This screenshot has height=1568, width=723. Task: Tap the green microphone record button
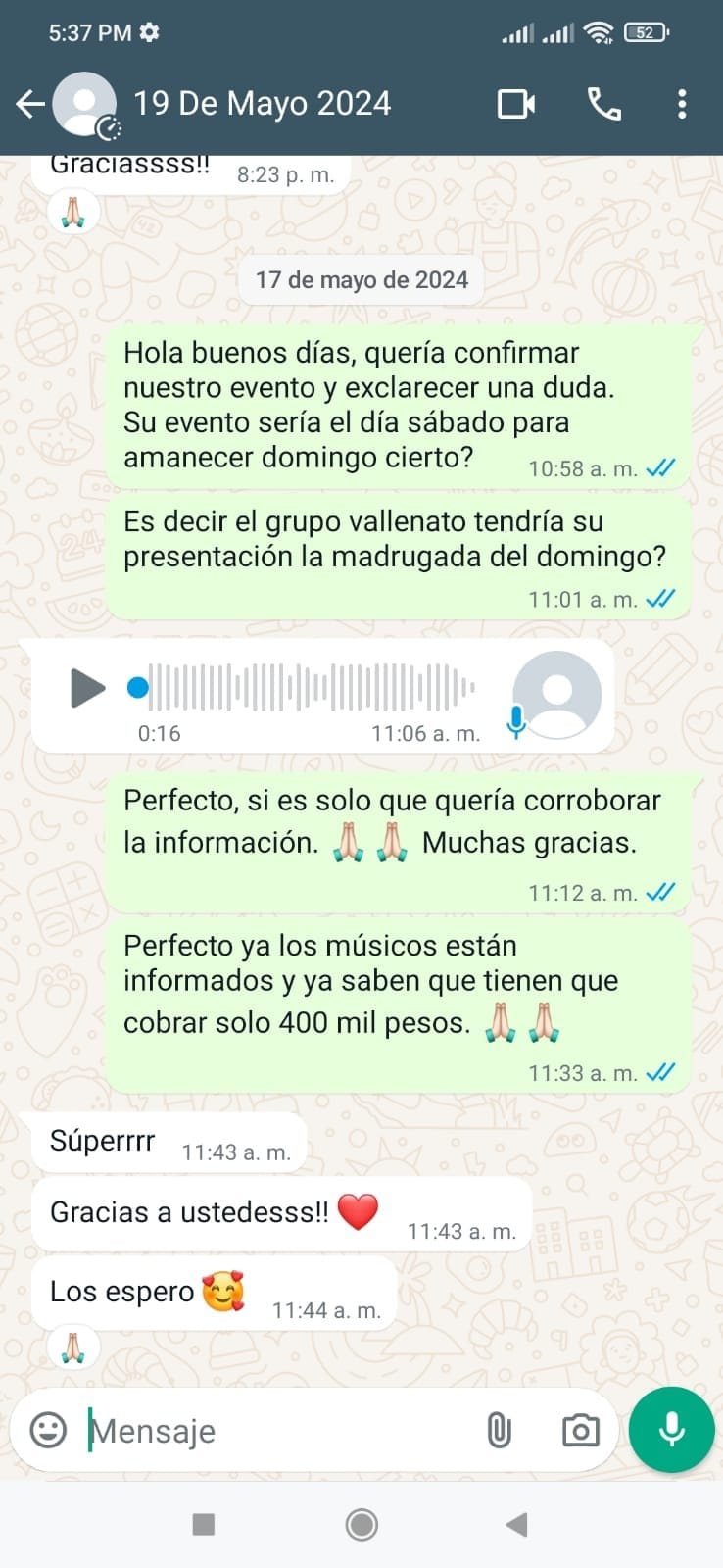pos(672,1430)
